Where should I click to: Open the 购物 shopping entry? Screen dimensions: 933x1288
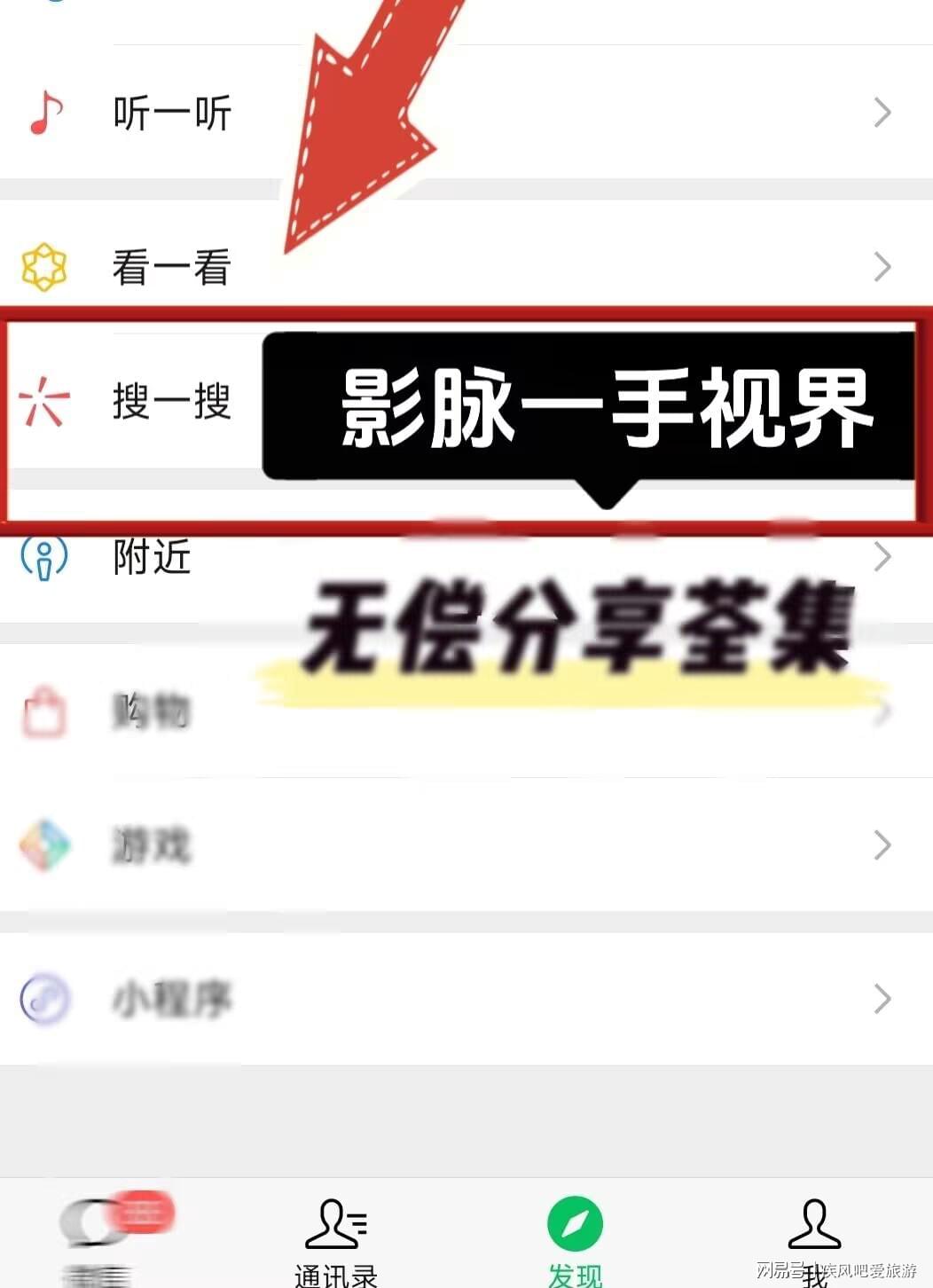[153, 711]
